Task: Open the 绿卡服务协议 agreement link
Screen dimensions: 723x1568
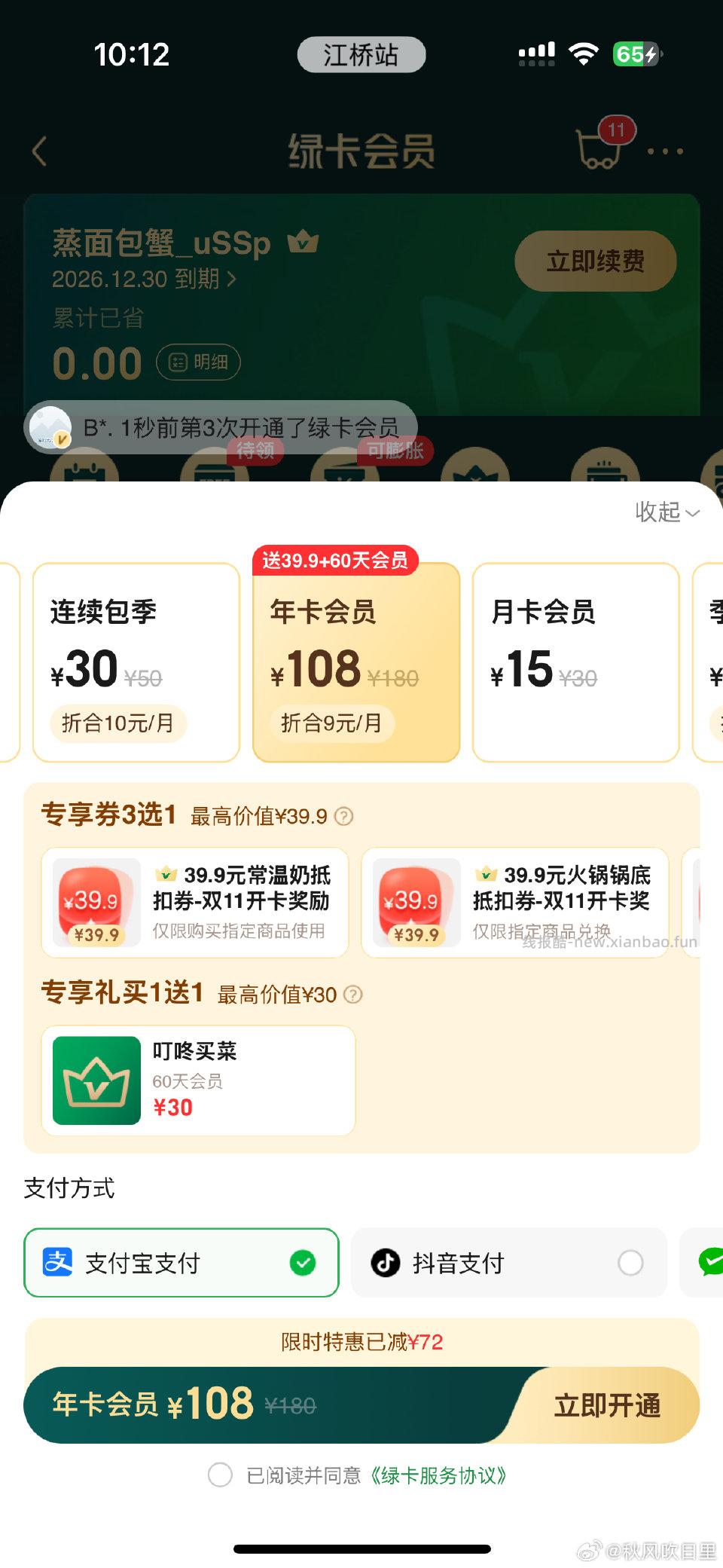Action: [441, 1475]
